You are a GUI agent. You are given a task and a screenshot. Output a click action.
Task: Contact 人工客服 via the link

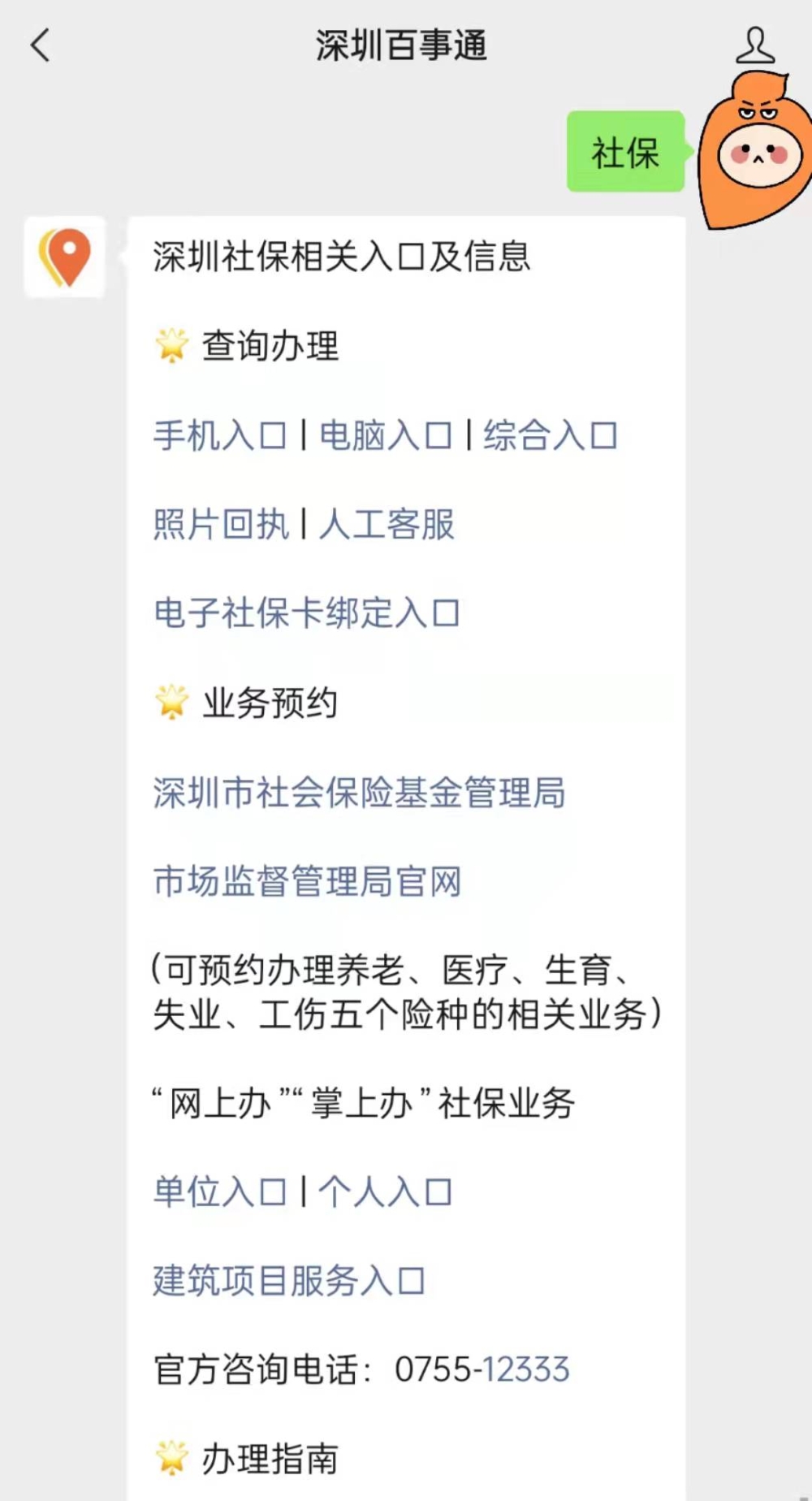387,524
